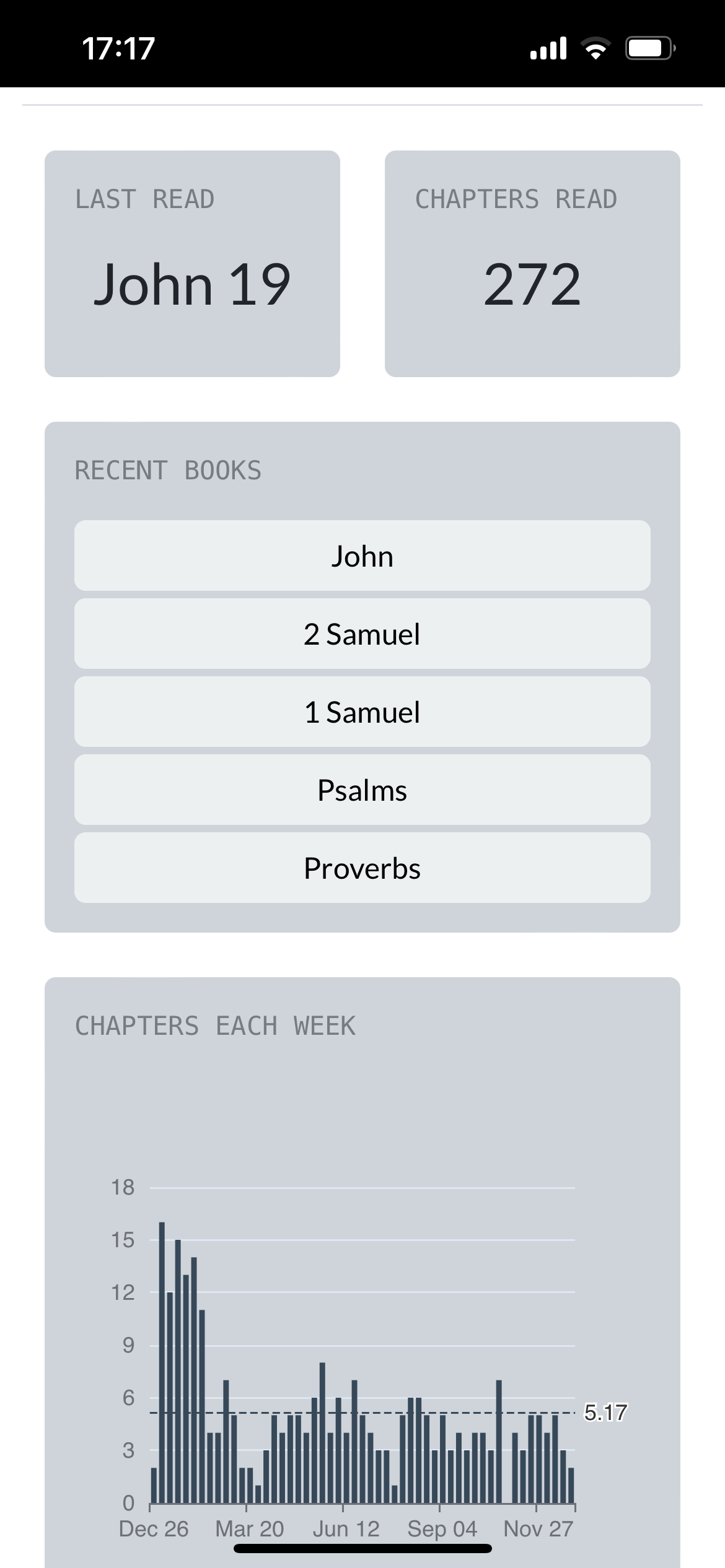Tap the Proverbs book button
Viewport: 725px width, 1568px height.
(362, 868)
